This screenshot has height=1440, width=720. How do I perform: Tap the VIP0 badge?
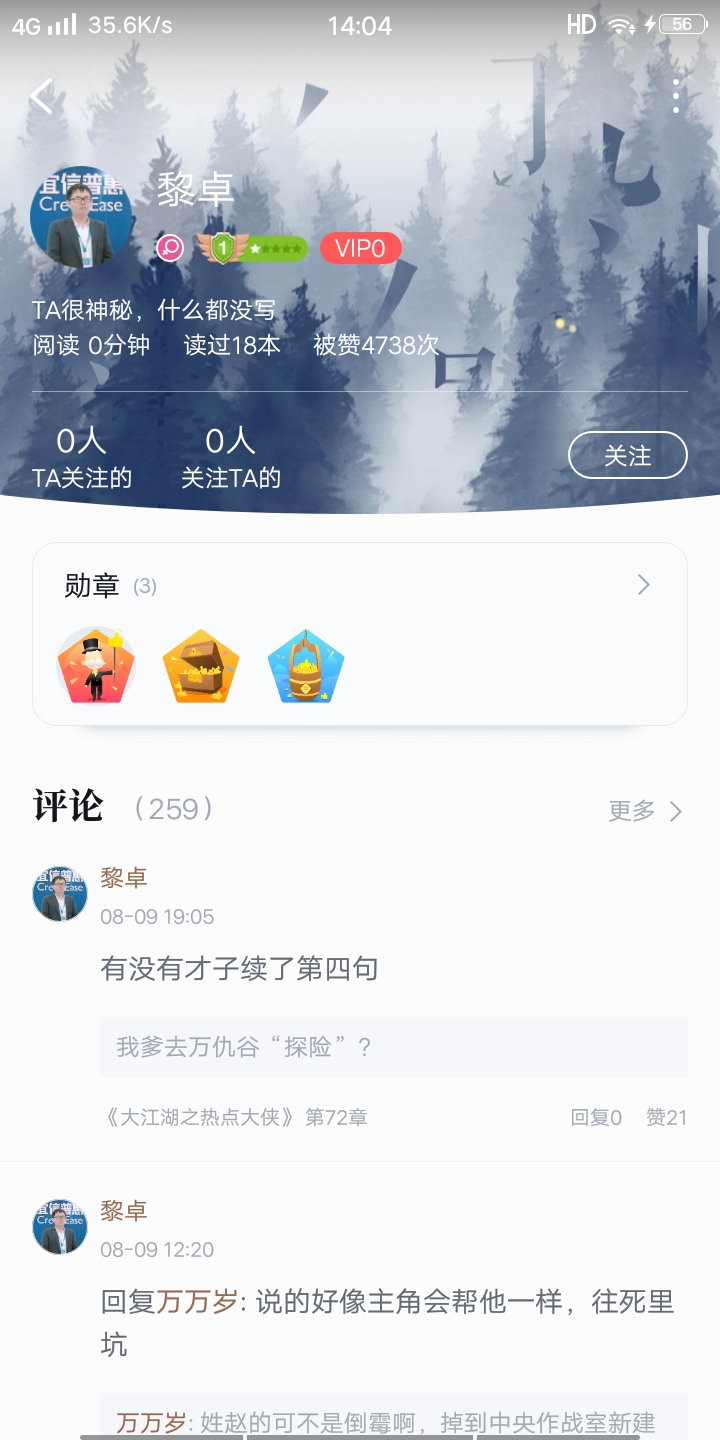tap(360, 248)
